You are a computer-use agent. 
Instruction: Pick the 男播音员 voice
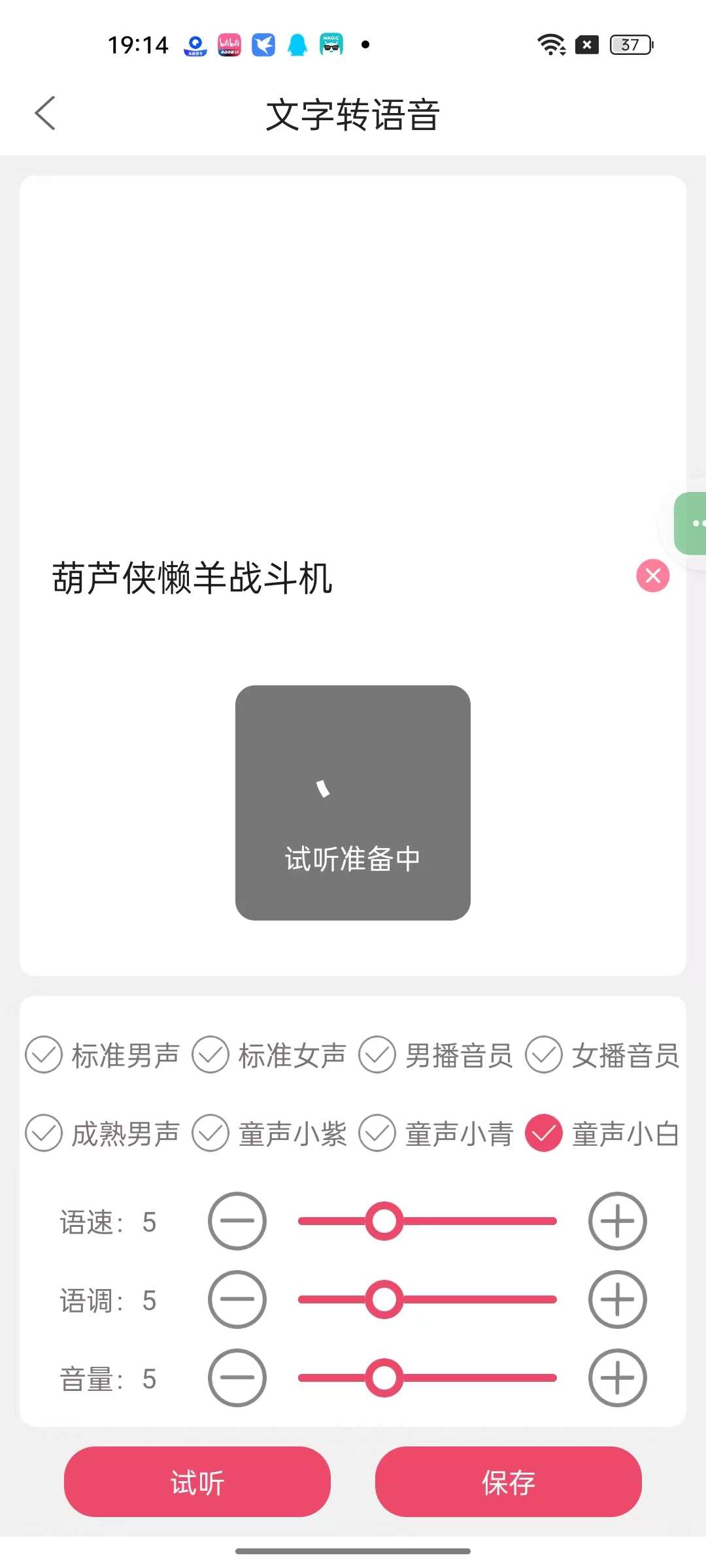(435, 1054)
